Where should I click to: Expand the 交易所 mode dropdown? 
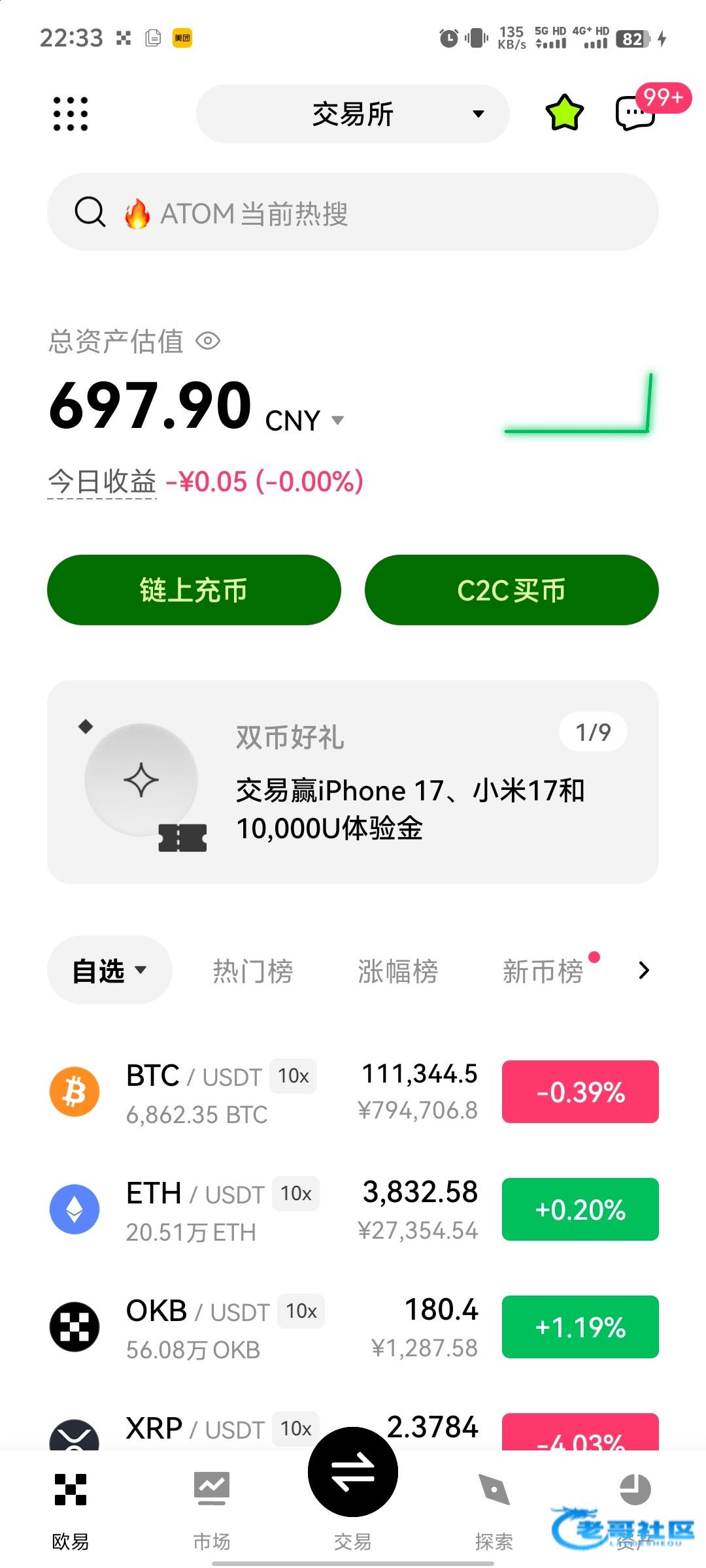[353, 114]
